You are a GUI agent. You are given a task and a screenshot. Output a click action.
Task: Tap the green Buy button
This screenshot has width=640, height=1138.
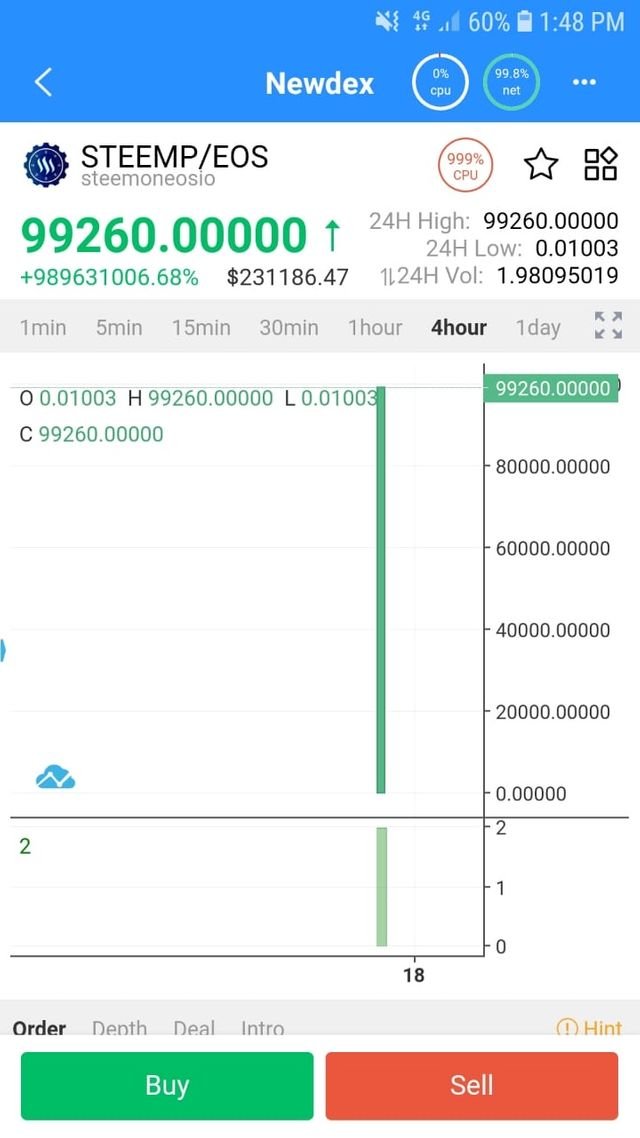[x=167, y=1085]
